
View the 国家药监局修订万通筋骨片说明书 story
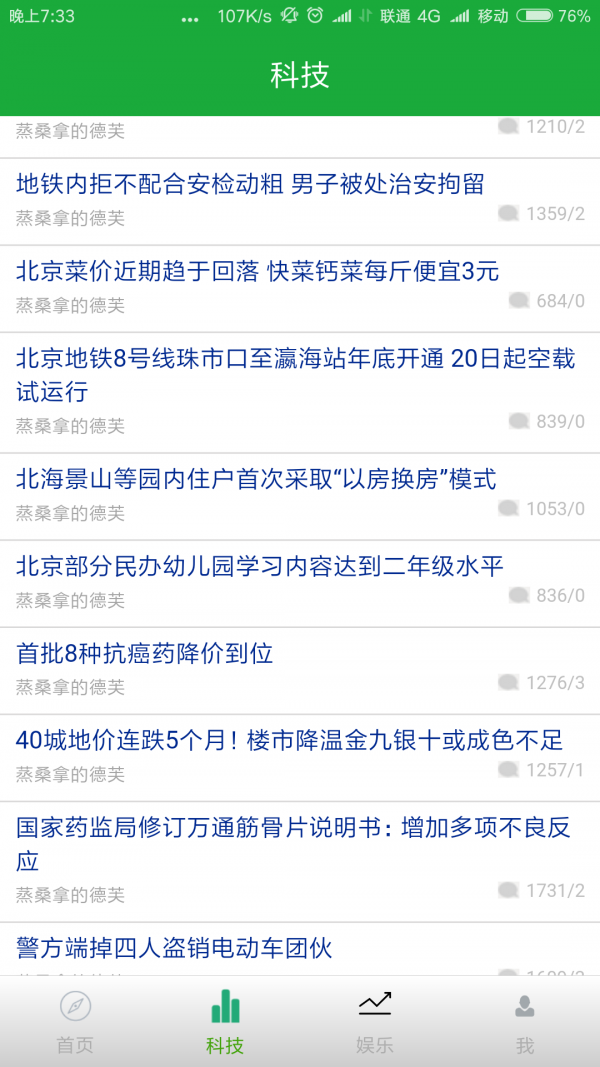tap(293, 844)
